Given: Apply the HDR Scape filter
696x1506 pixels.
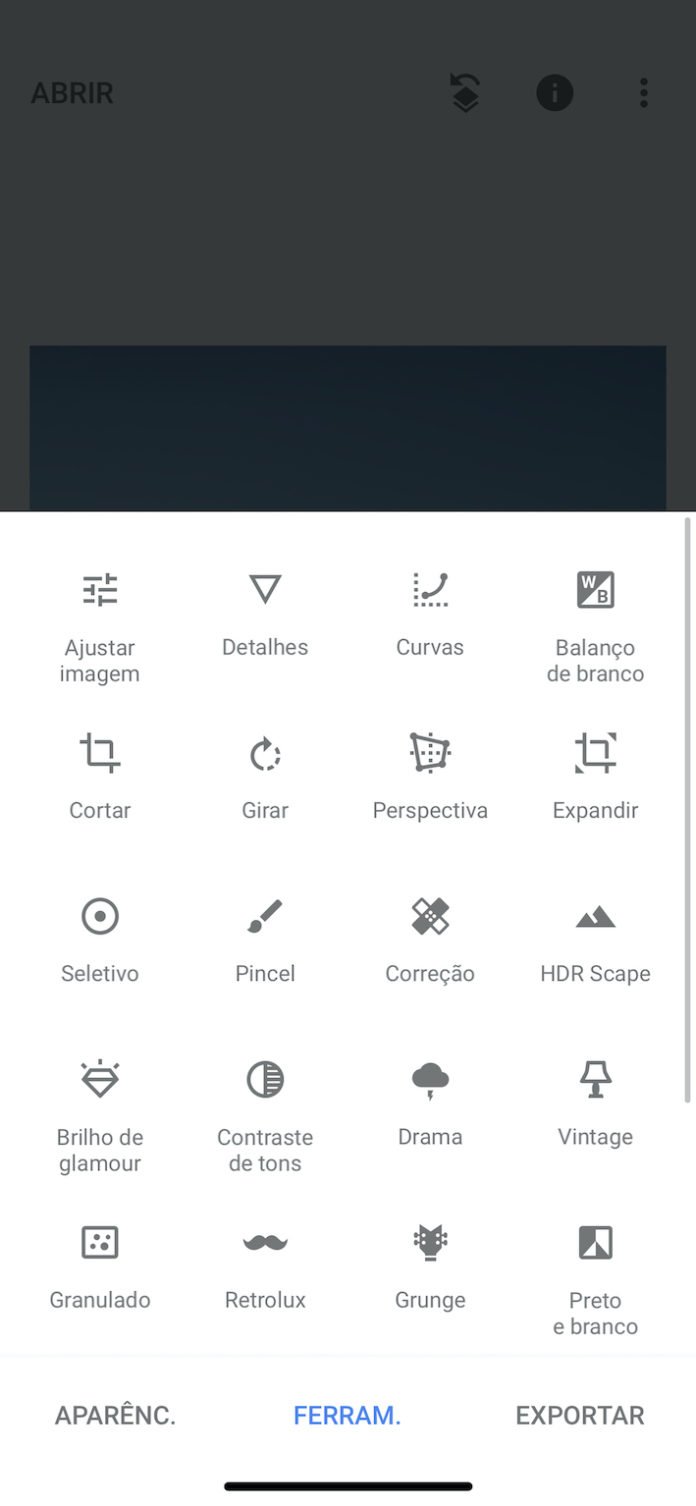Looking at the screenshot, I should point(595,938).
